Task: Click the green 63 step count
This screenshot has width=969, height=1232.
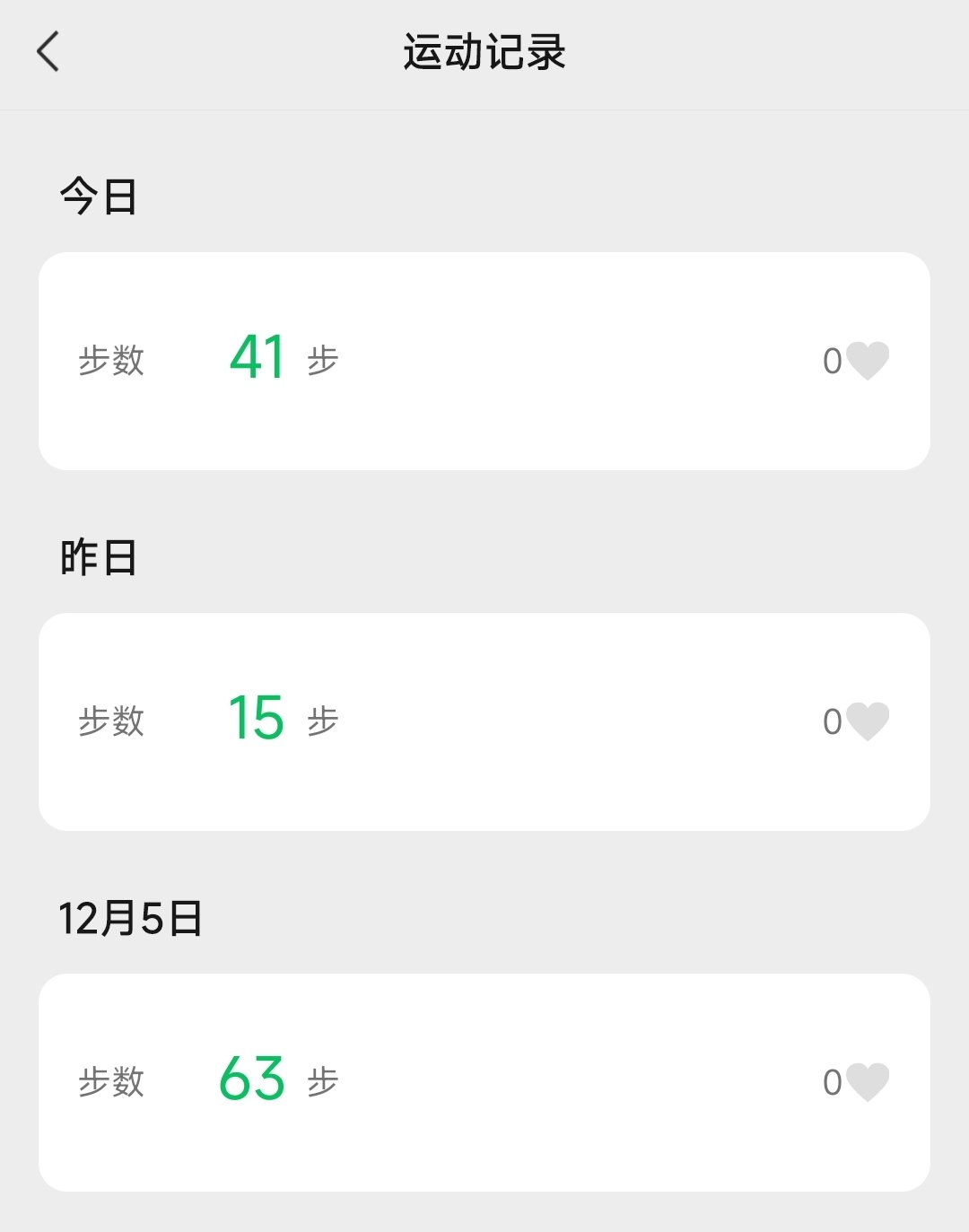Action: click(253, 1079)
